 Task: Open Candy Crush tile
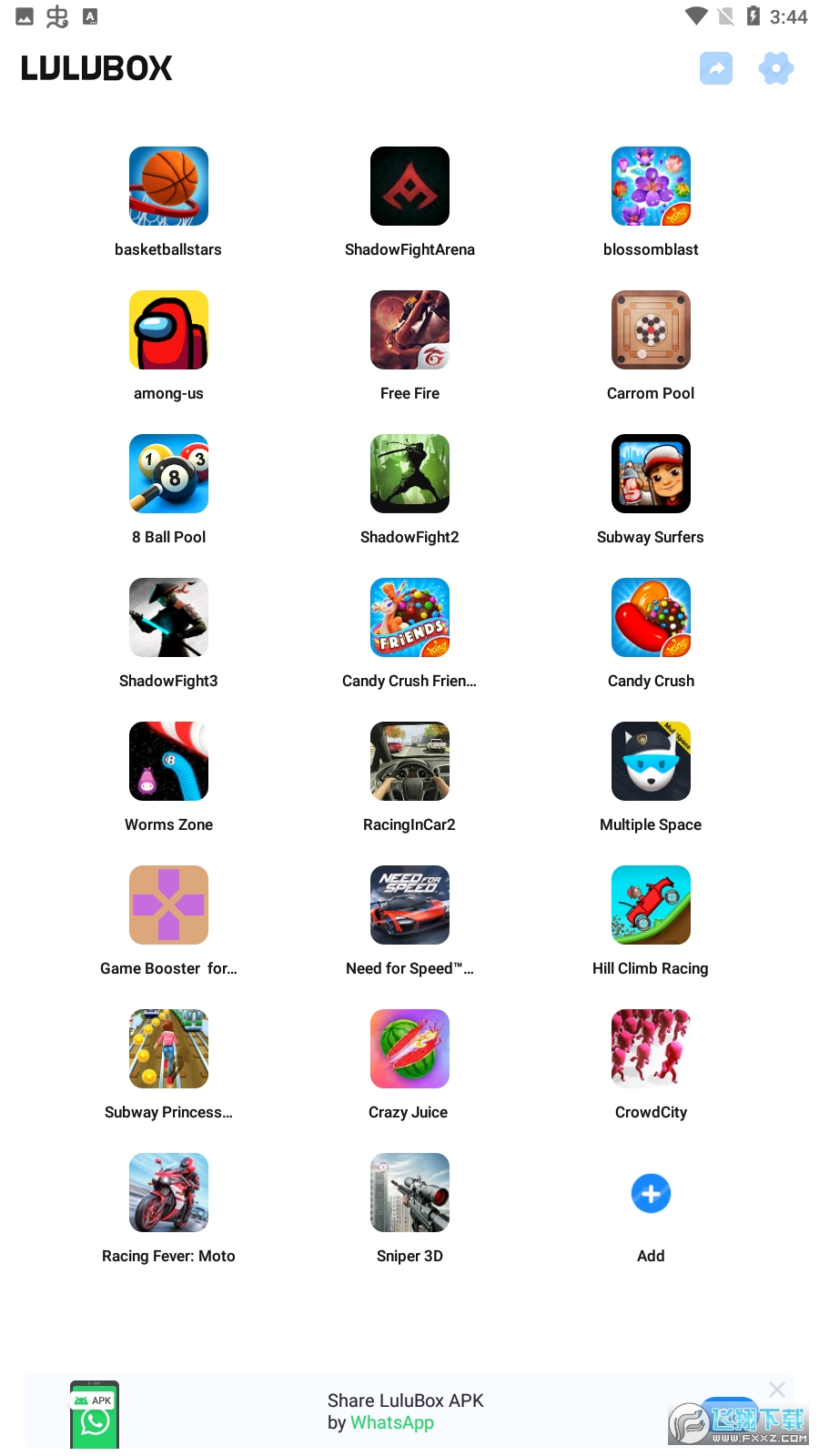pos(651,618)
